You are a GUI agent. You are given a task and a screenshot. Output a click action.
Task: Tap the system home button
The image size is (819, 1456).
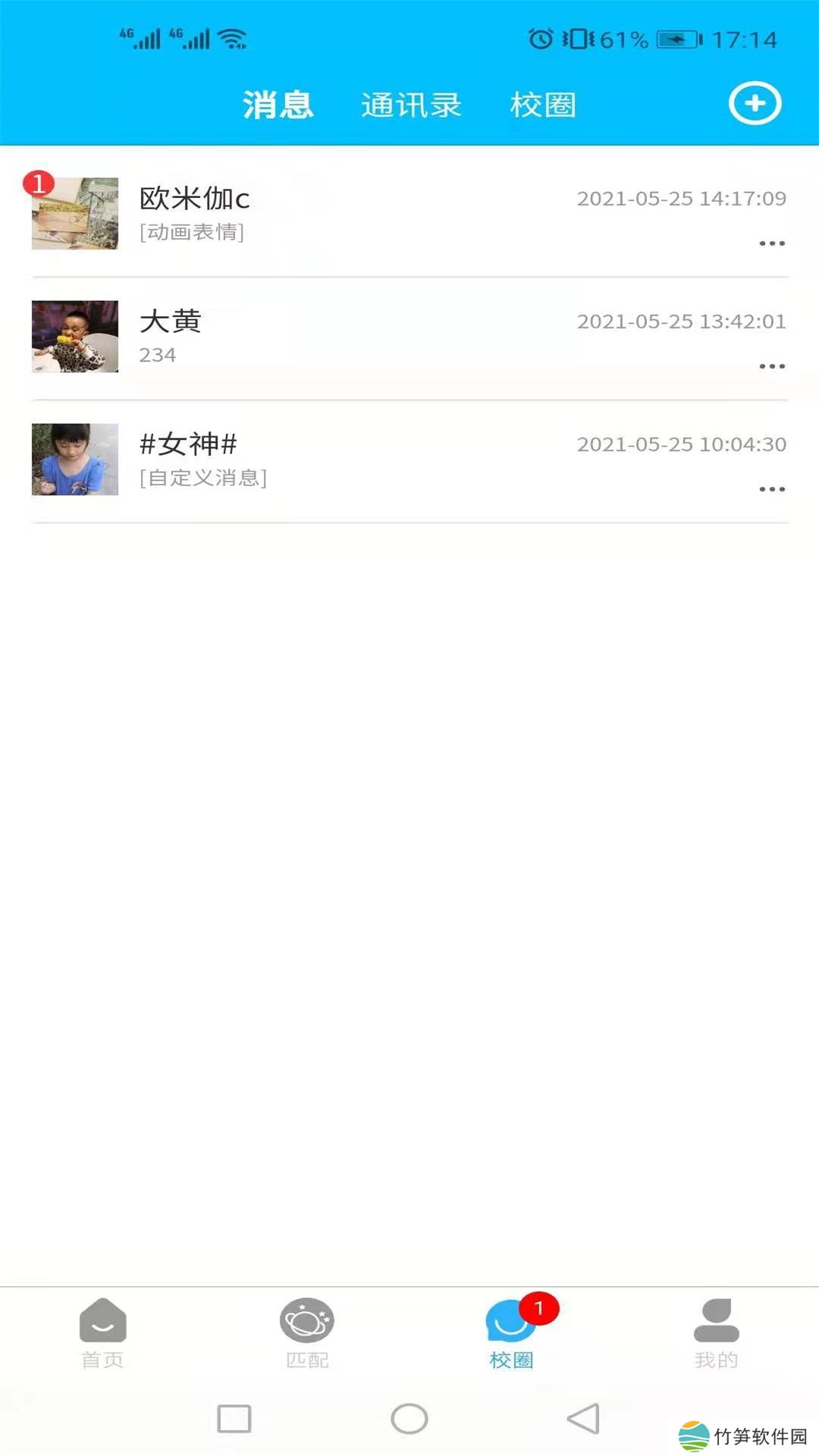pos(409,1418)
